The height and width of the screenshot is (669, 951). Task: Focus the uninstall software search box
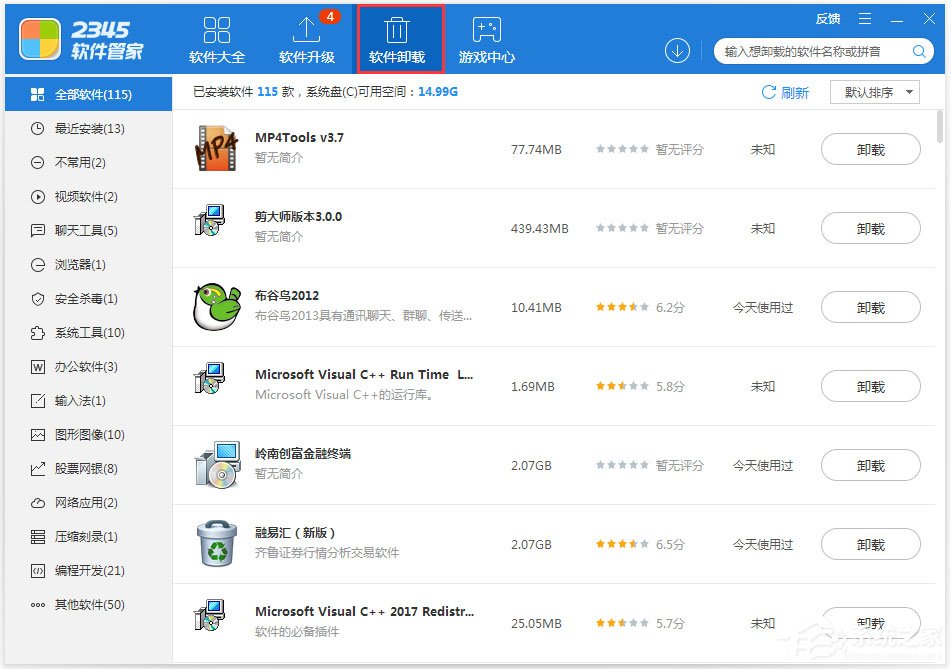(x=815, y=51)
